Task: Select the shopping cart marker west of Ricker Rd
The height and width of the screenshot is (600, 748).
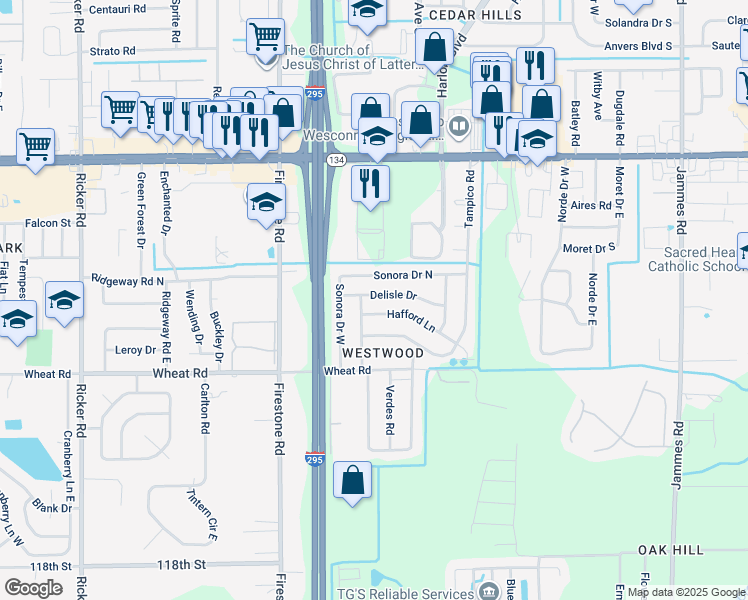Action: point(35,147)
